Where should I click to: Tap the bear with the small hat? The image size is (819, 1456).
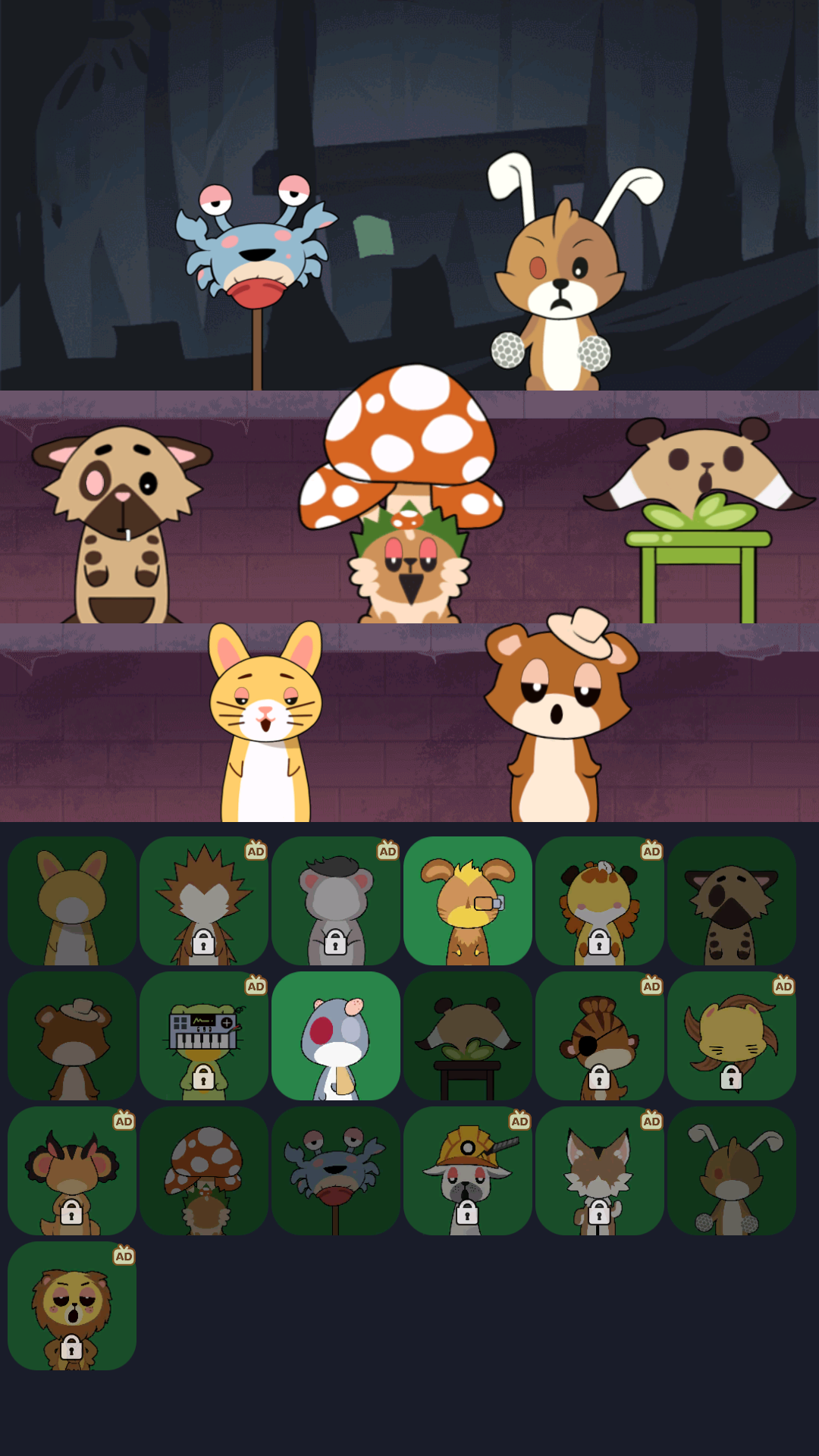557,720
